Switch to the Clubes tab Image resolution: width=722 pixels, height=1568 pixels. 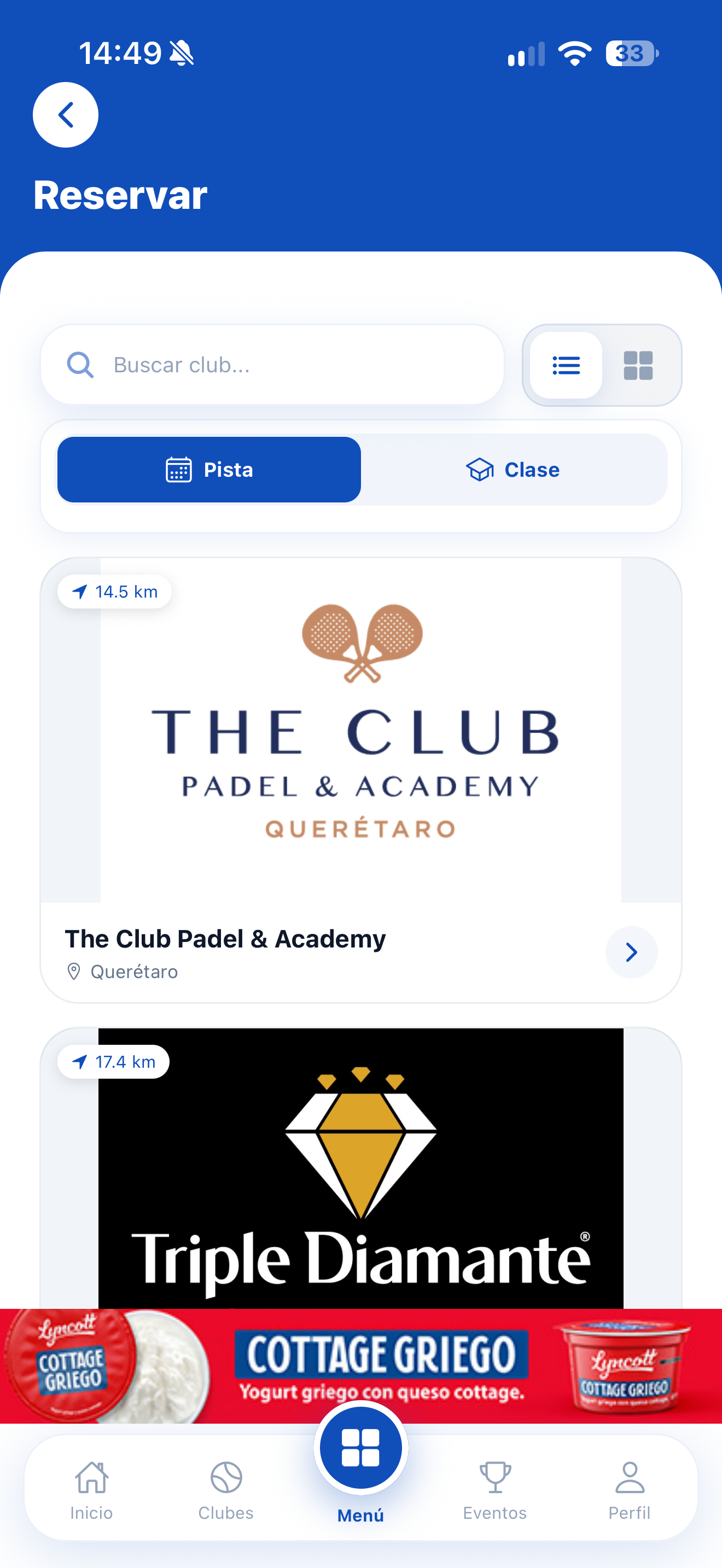click(x=226, y=1490)
